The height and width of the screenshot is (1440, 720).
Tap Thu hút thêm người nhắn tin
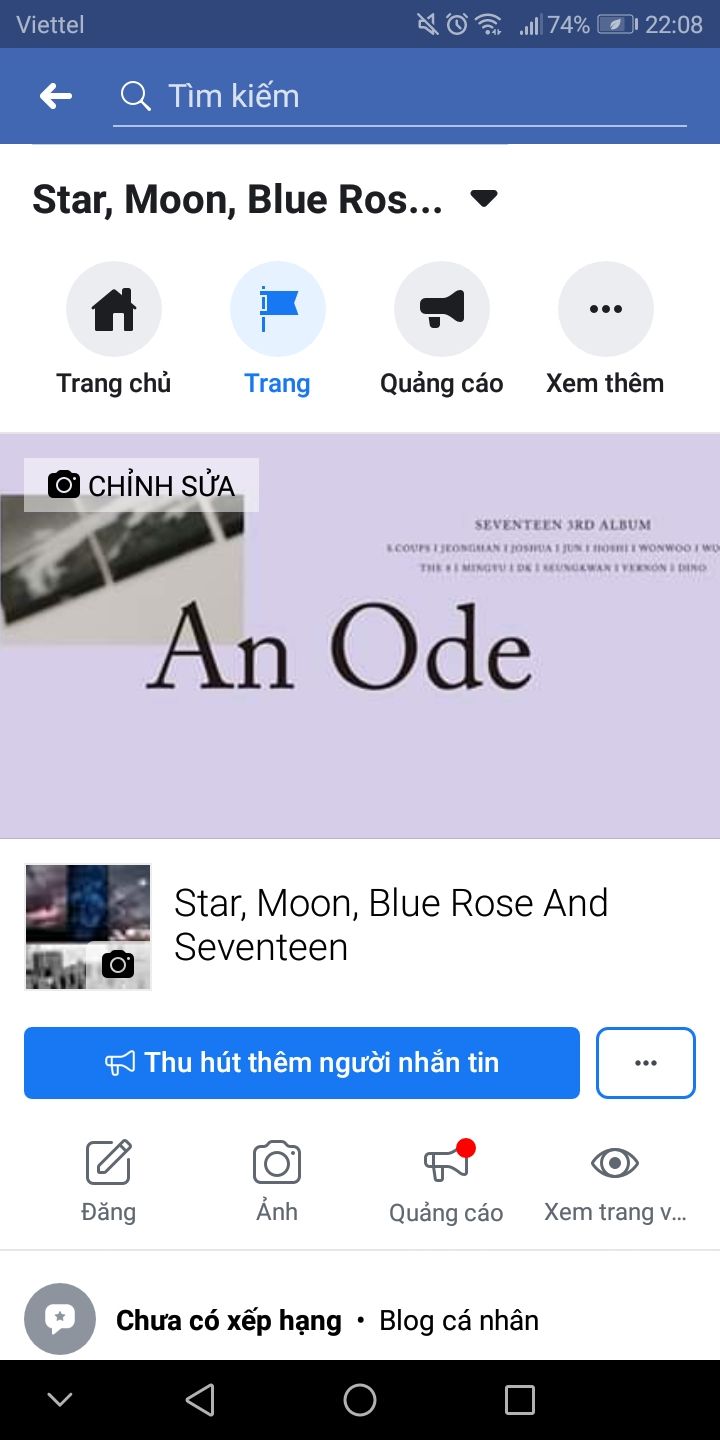click(302, 1063)
